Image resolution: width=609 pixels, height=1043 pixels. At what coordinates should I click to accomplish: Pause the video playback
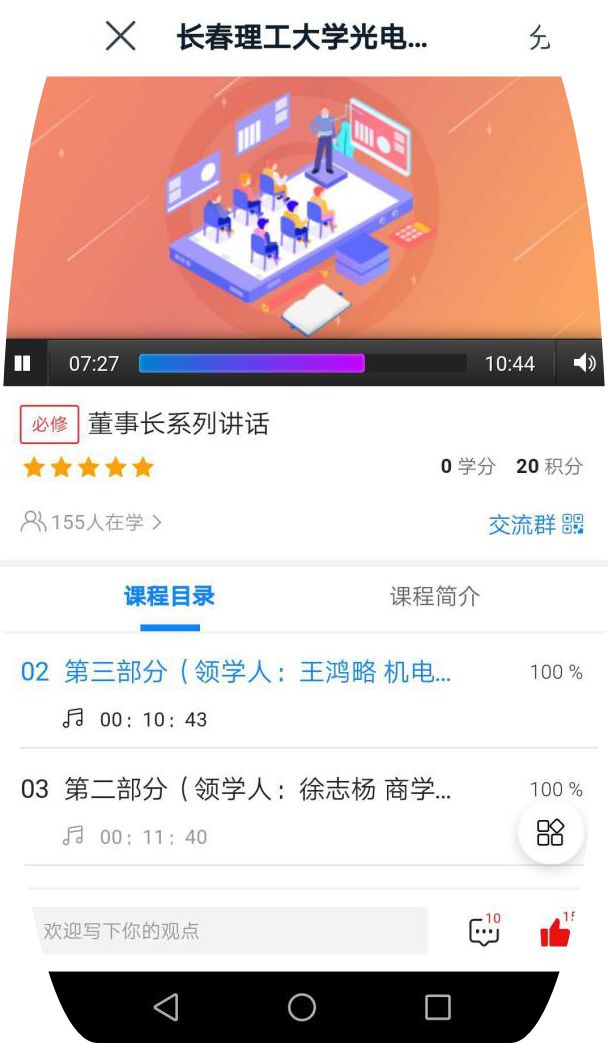coord(22,364)
